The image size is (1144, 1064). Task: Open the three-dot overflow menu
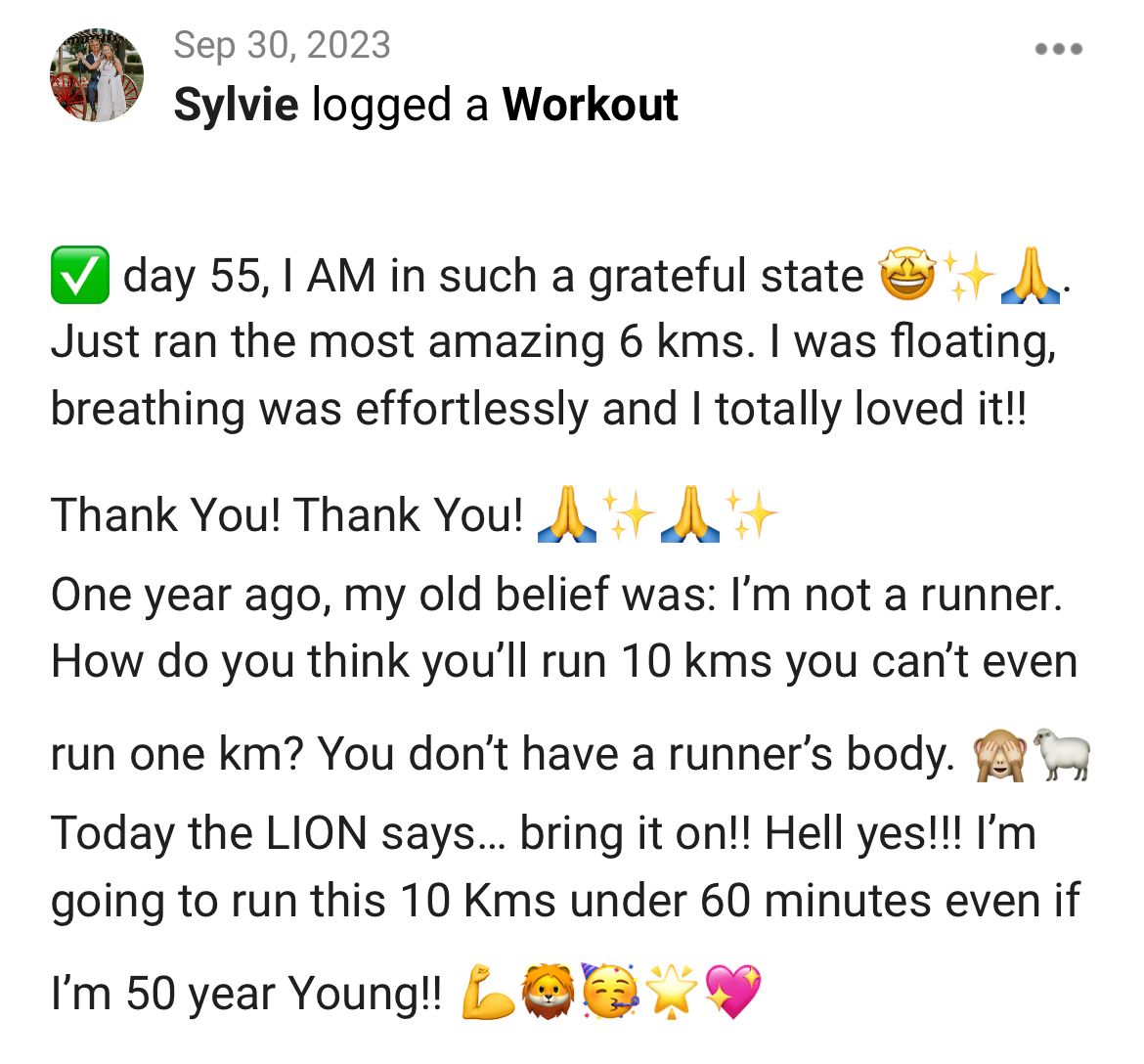pyautogui.click(x=1059, y=49)
